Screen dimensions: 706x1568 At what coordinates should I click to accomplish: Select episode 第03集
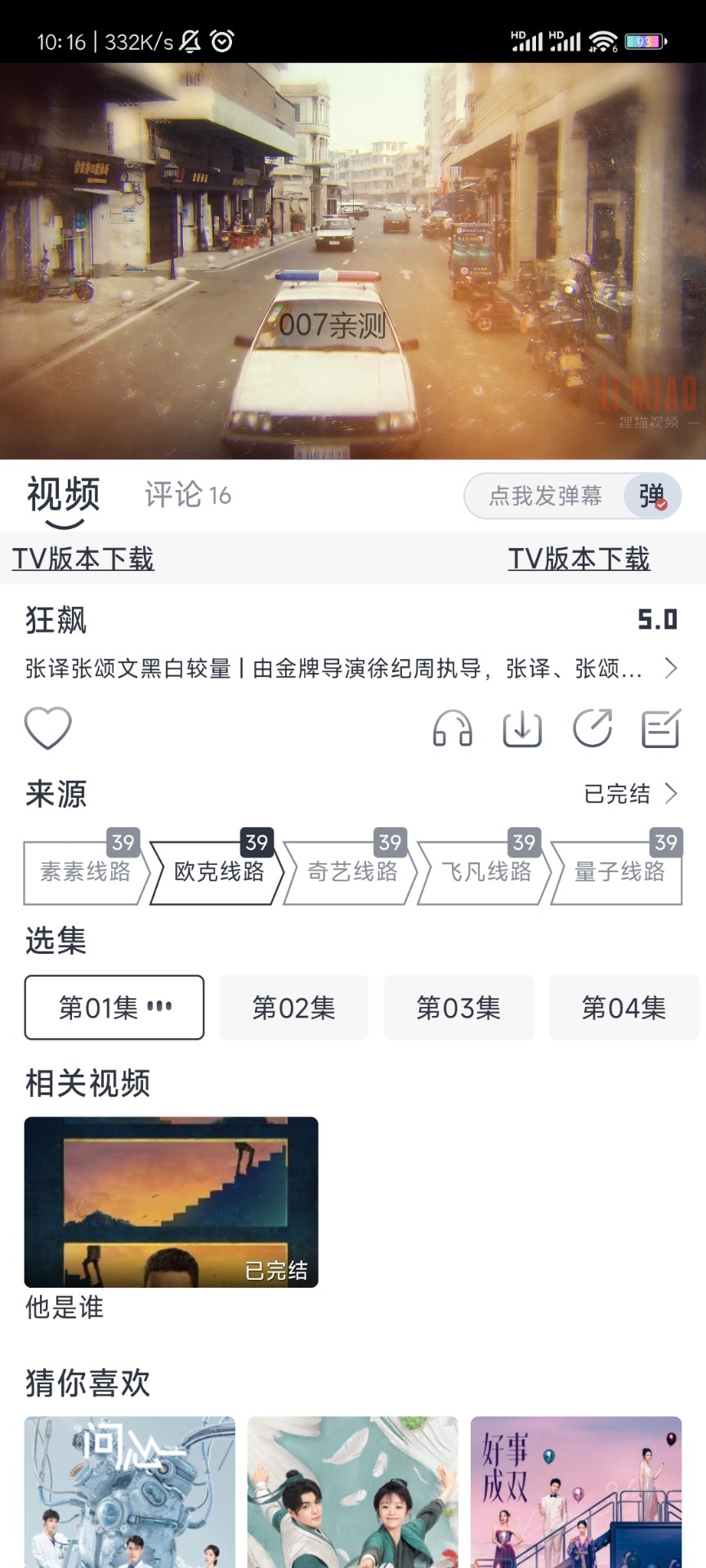click(x=458, y=1007)
